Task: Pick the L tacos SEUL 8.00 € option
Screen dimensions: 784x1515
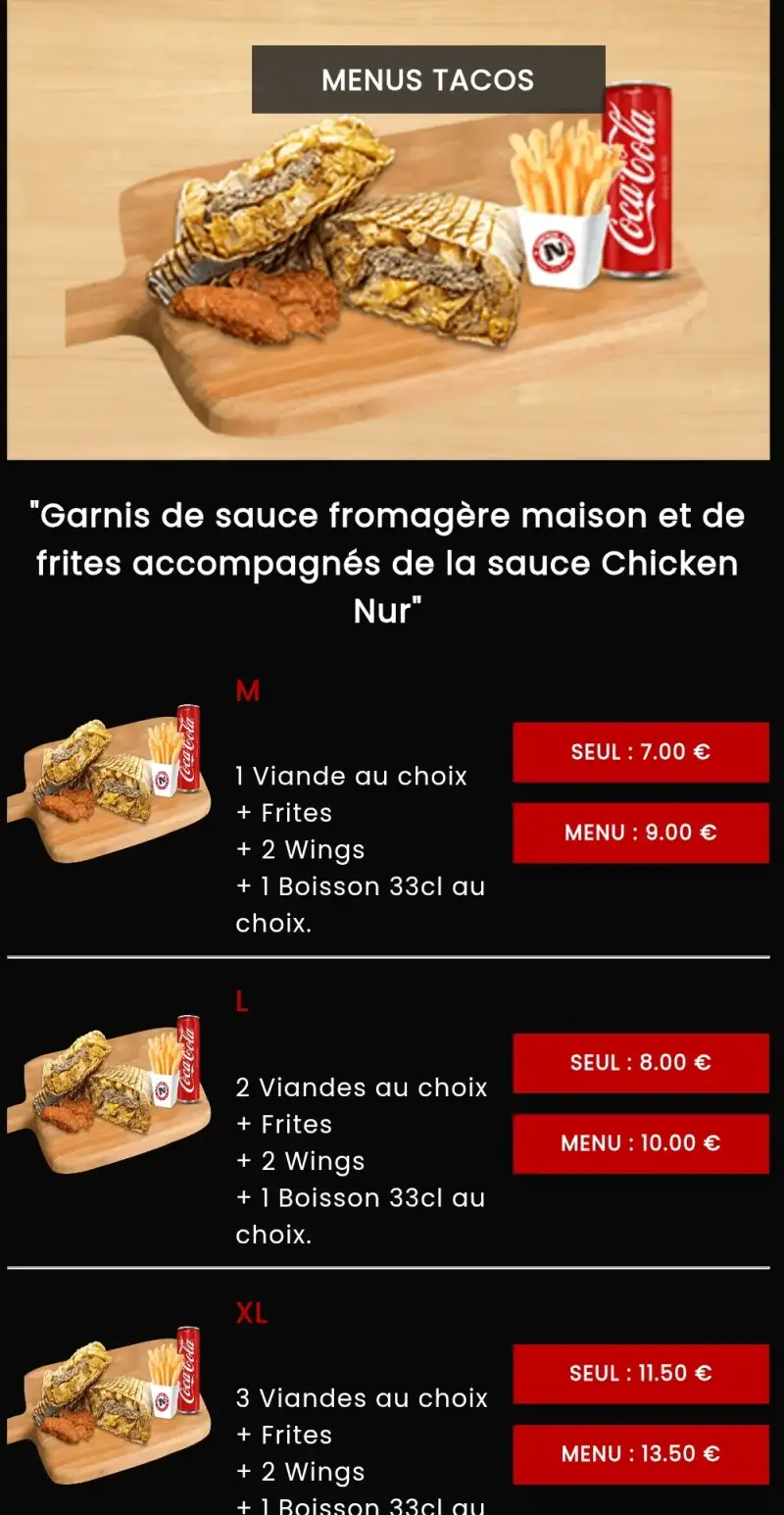Action: coord(641,1063)
